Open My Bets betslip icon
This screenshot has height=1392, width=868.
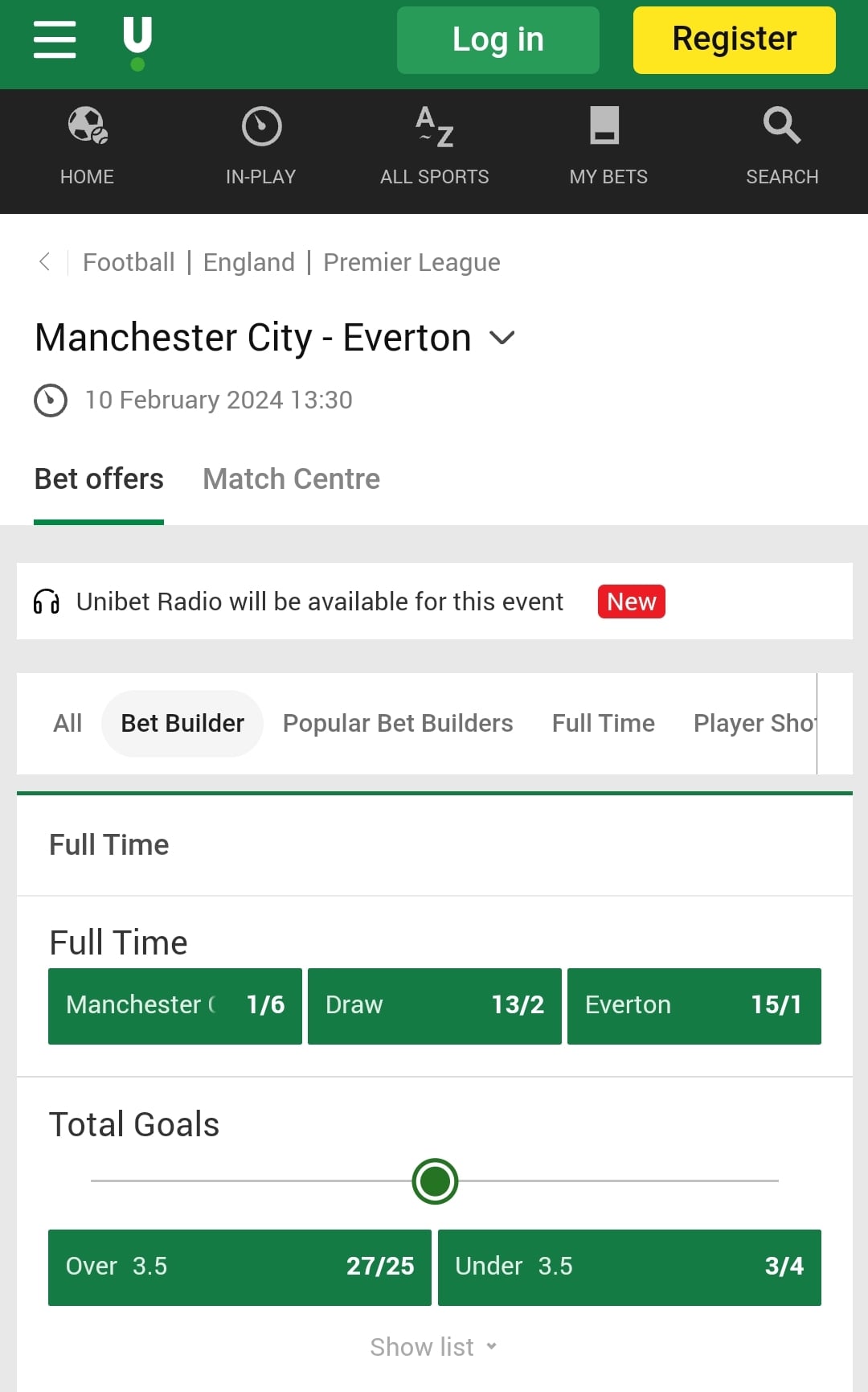click(608, 126)
